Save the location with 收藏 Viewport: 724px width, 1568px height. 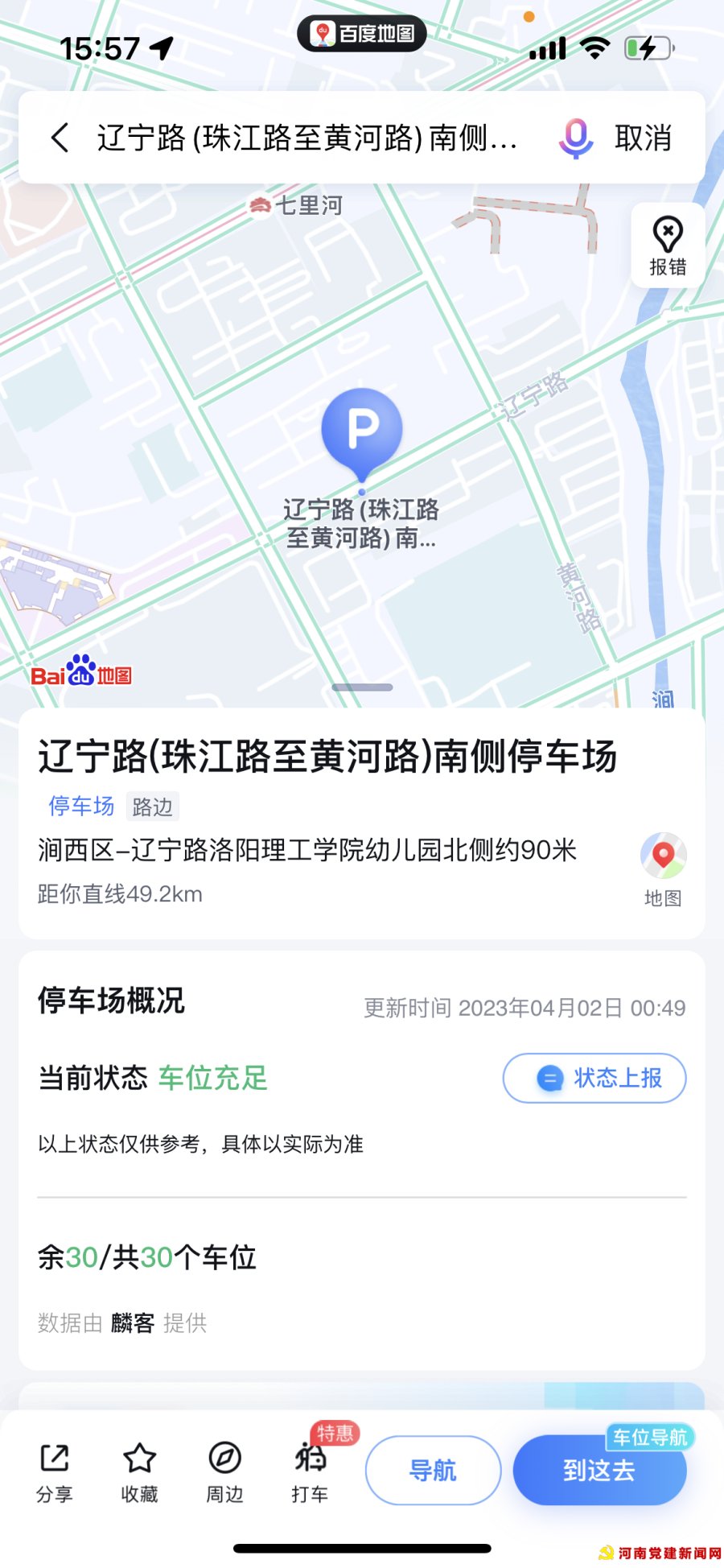(139, 1472)
